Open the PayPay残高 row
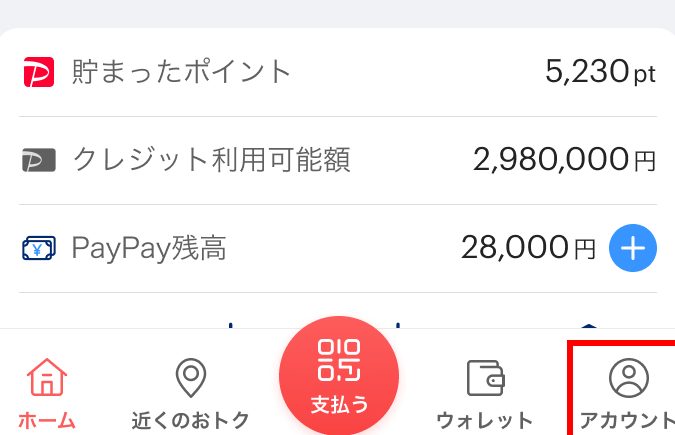 (x=300, y=248)
